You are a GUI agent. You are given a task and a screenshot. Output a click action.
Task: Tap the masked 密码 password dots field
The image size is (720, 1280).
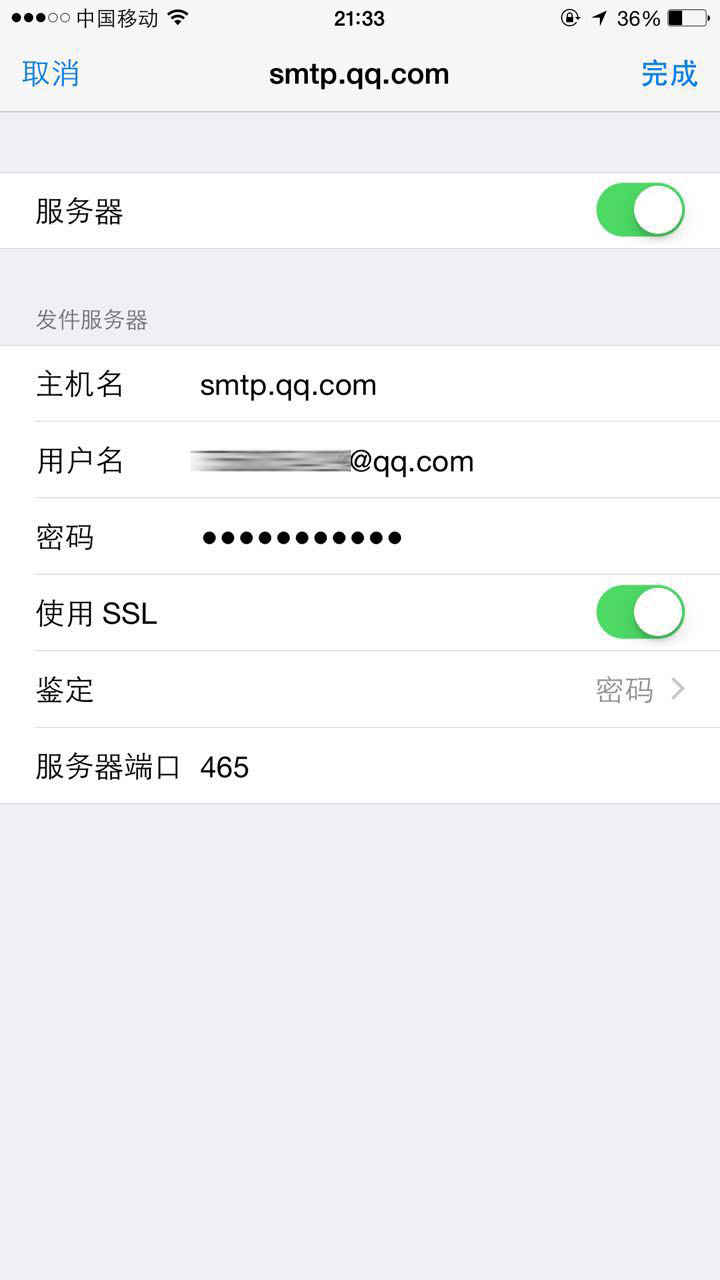300,537
